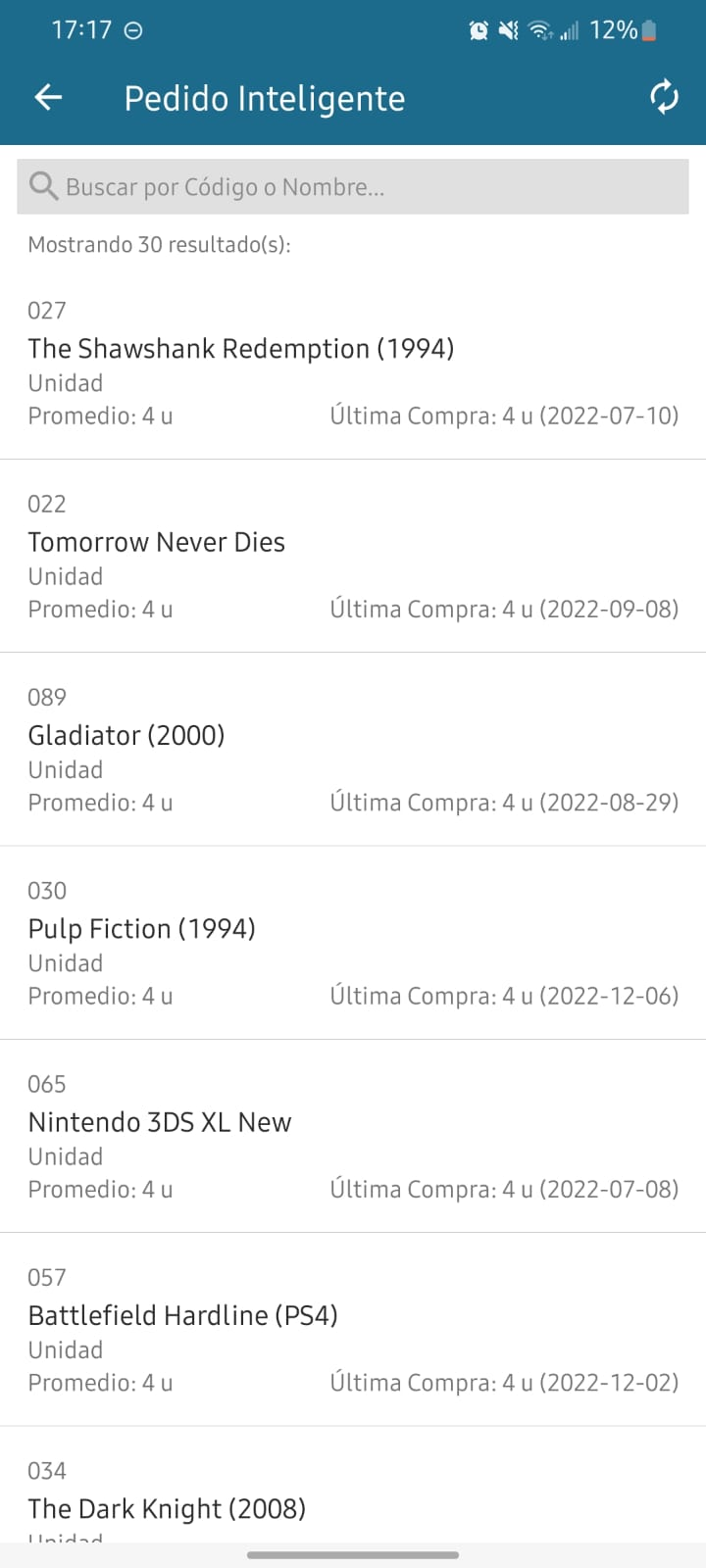706x1568 pixels.
Task: Choose Pulp Fiction (1994) from the list
Action: tap(353, 944)
